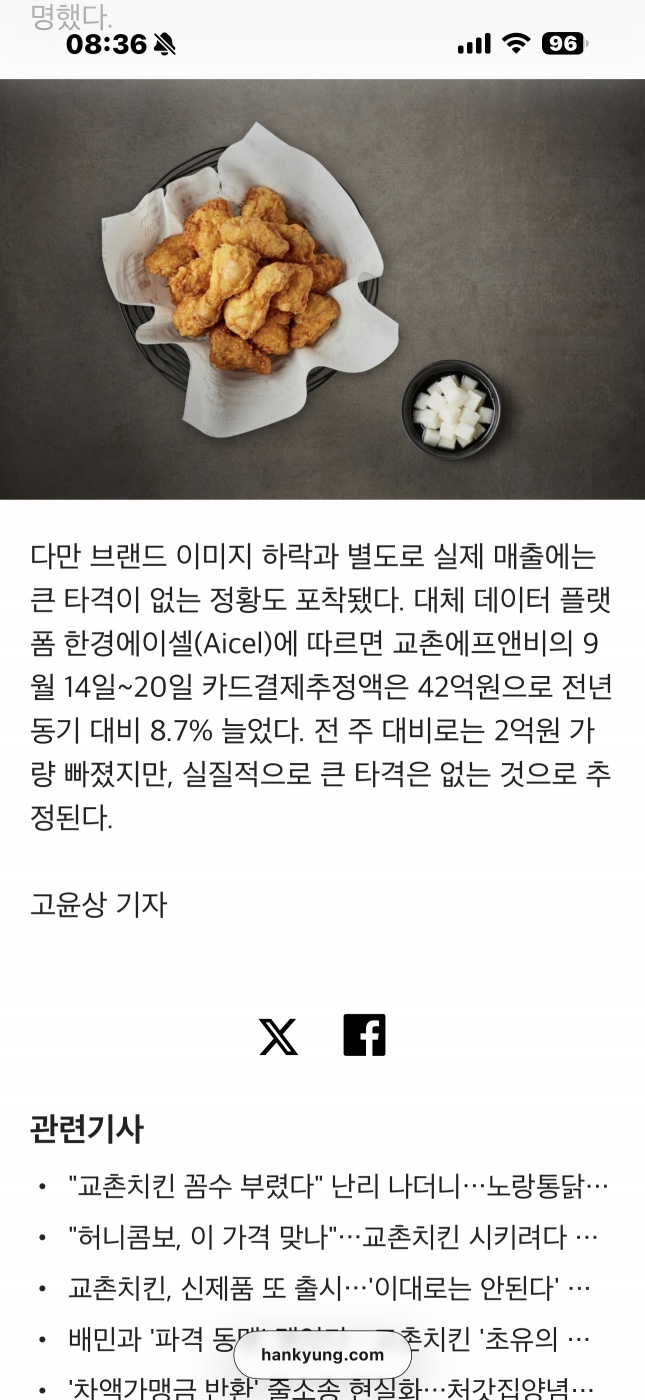Tap the hankyung.com address pill
This screenshot has height=1400, width=645.
[322, 1355]
